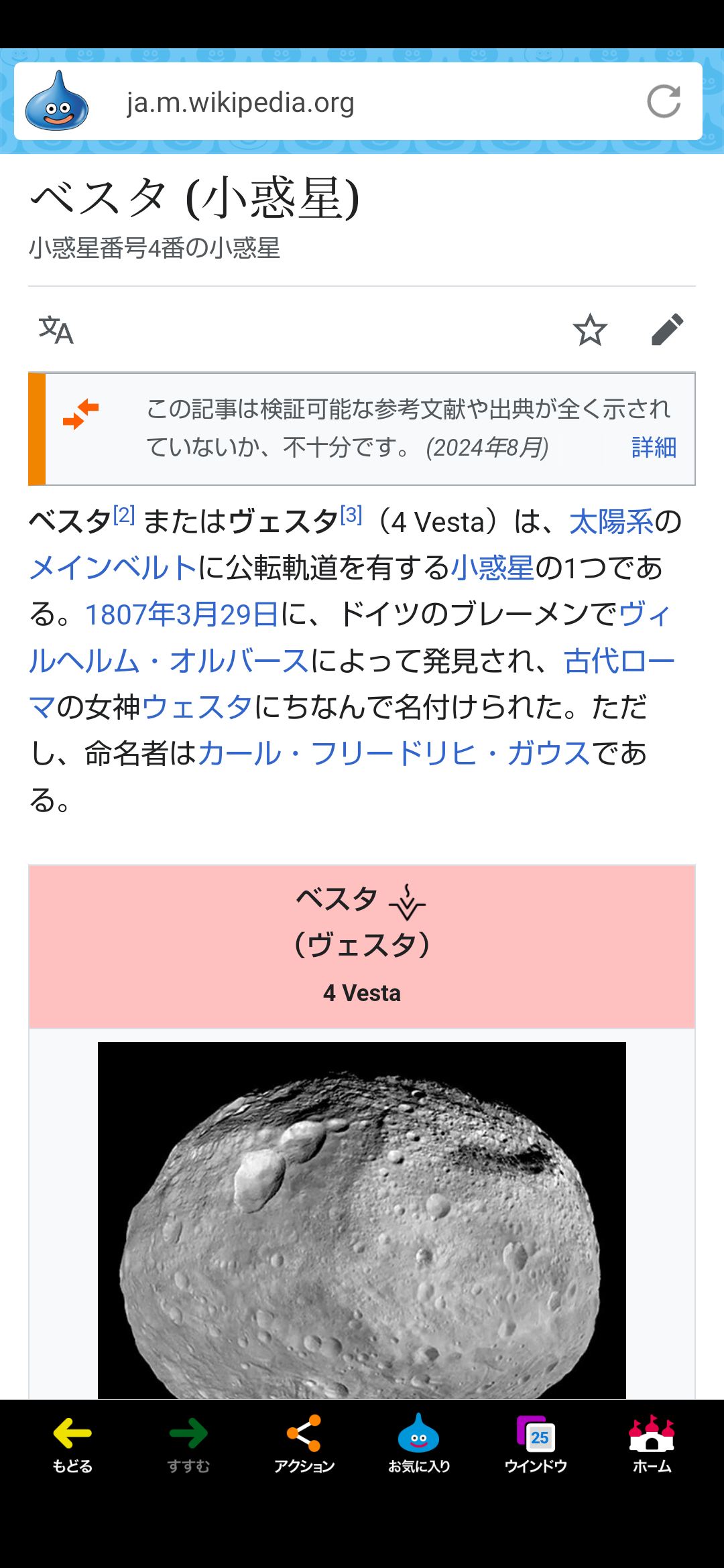Open the アクション share menu

pos(304,1445)
